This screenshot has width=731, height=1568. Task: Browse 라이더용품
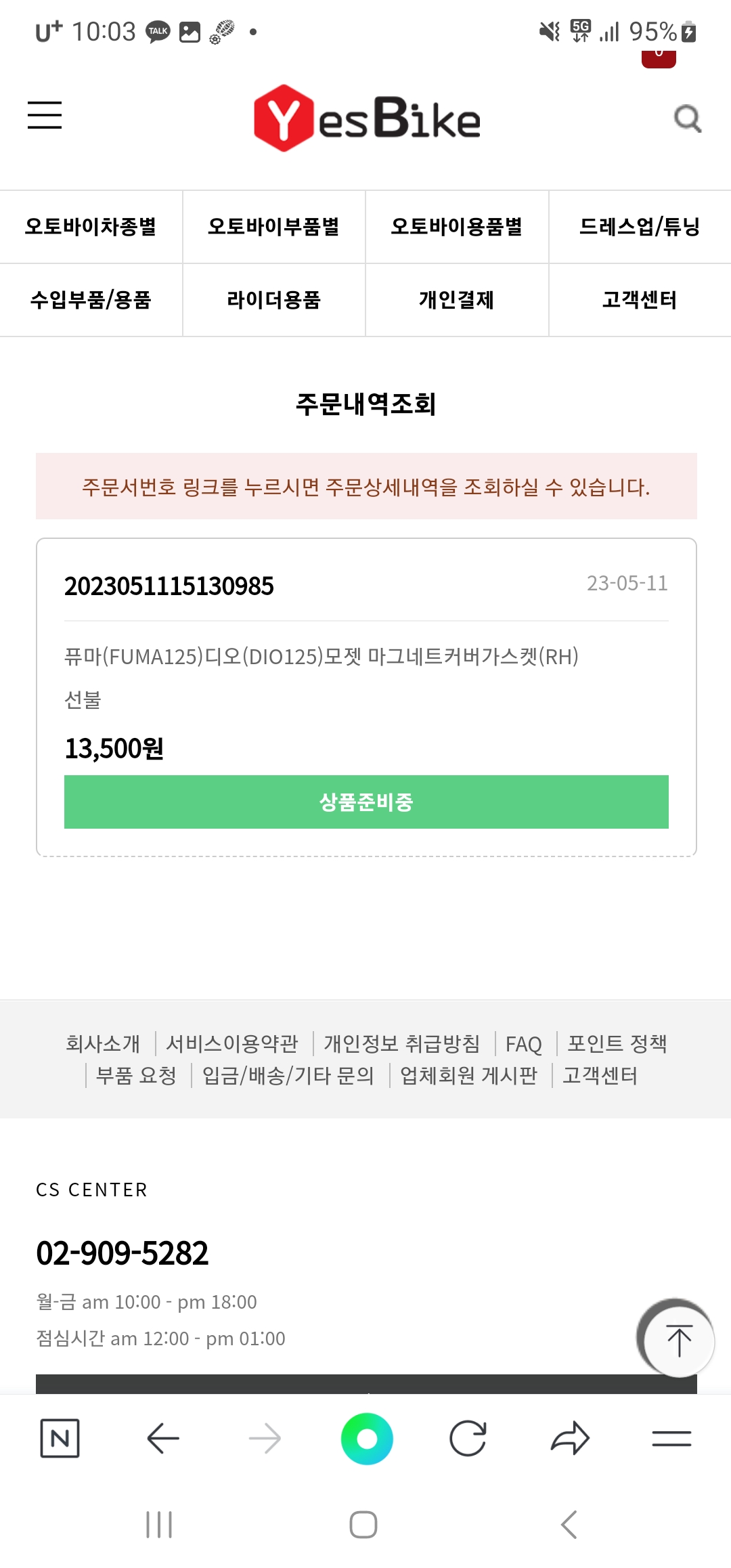(x=274, y=300)
